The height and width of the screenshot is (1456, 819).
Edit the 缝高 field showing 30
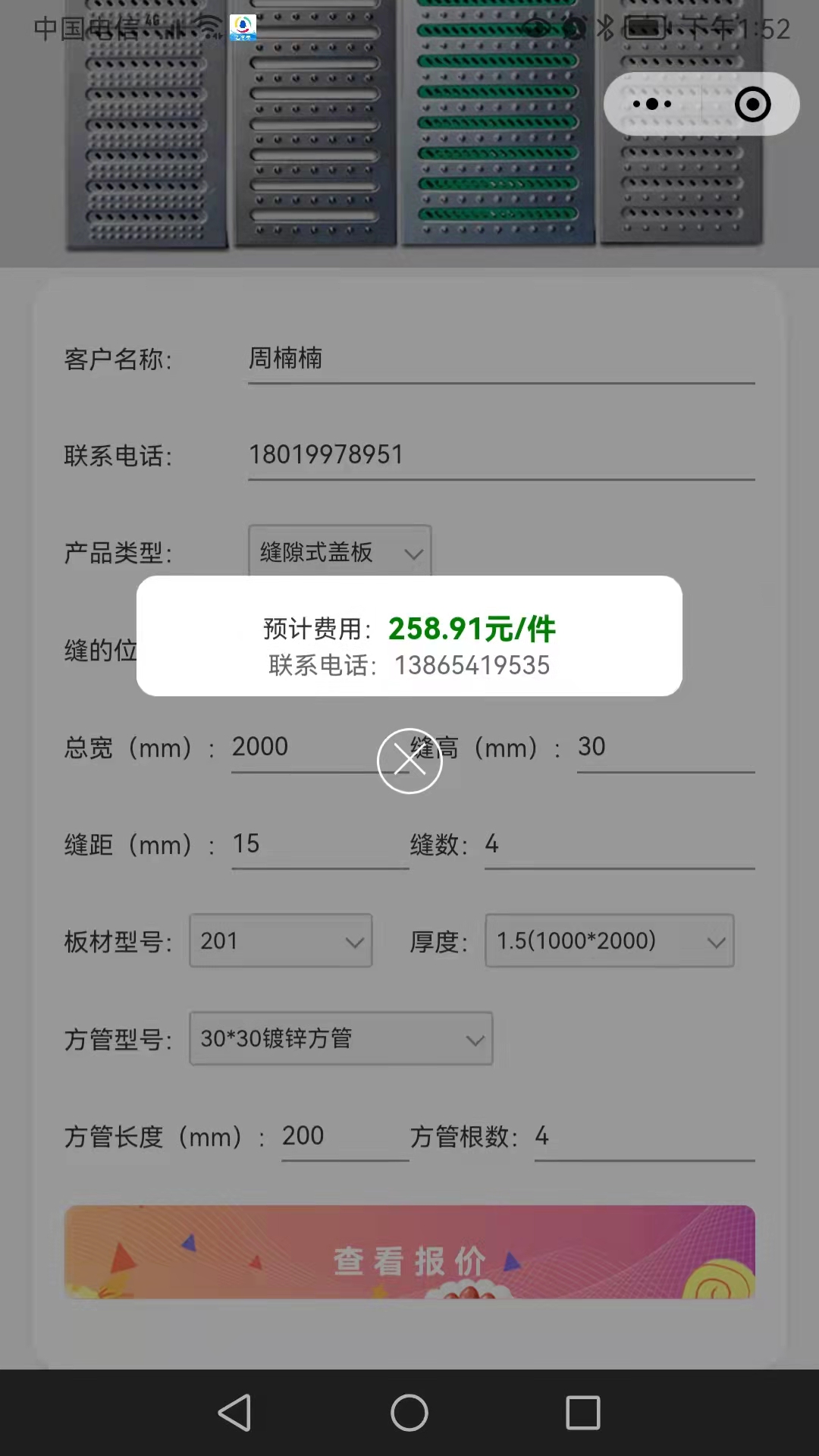666,748
